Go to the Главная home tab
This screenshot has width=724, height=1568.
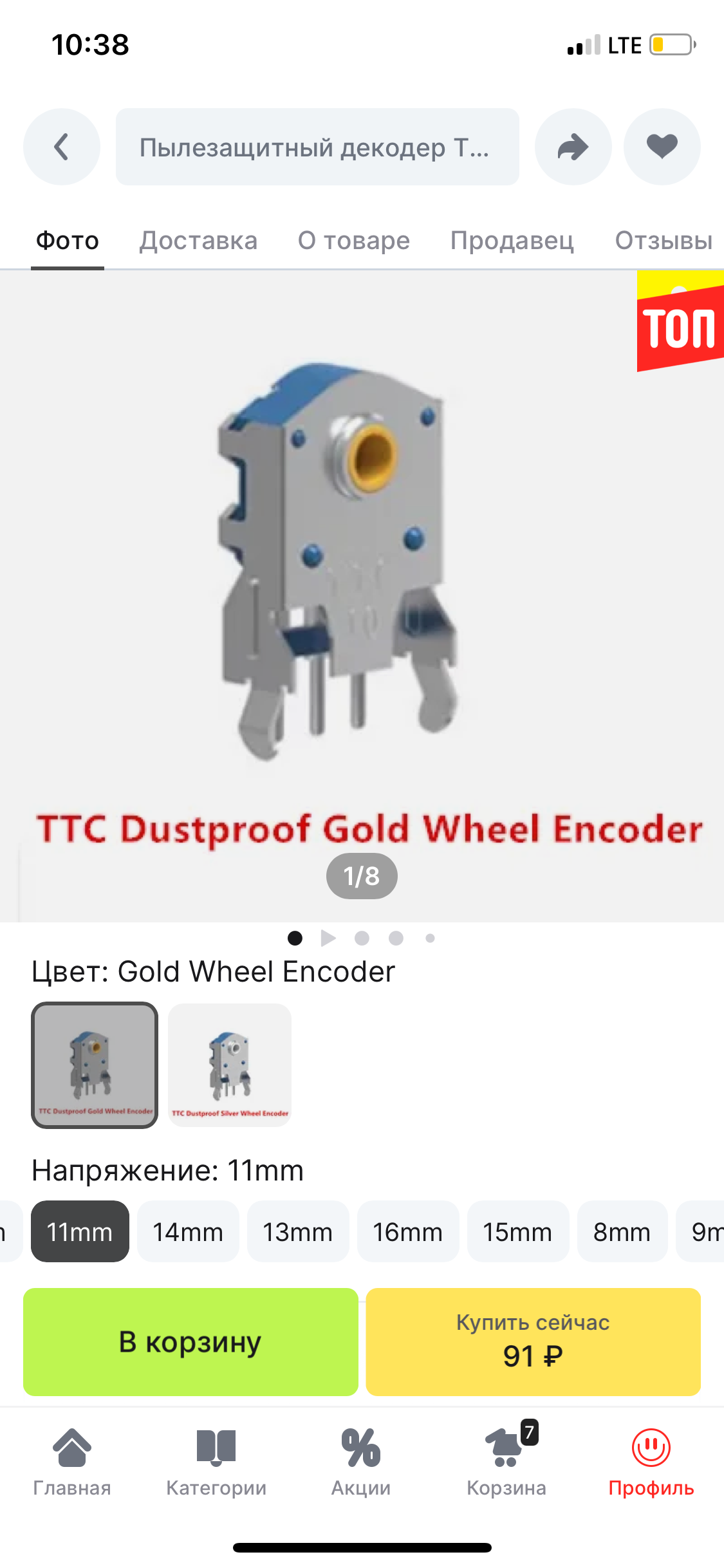(x=72, y=1461)
